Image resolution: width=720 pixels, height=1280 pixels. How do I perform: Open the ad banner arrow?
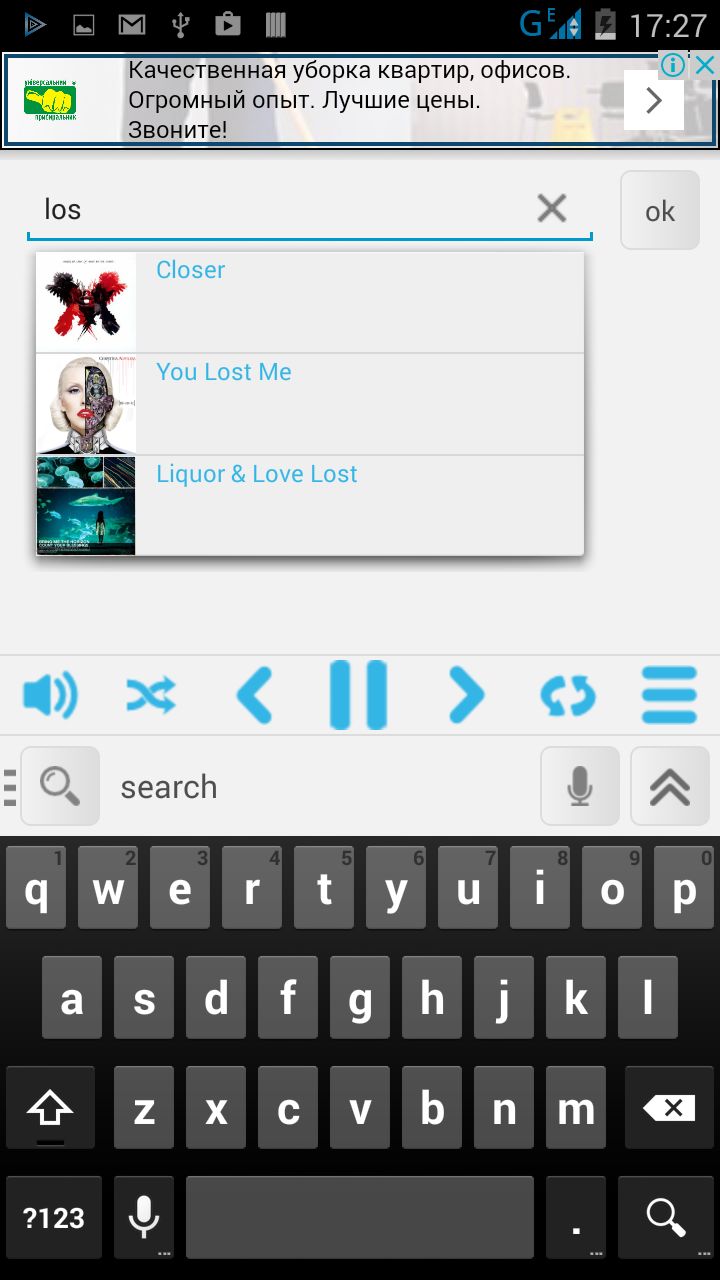[654, 100]
